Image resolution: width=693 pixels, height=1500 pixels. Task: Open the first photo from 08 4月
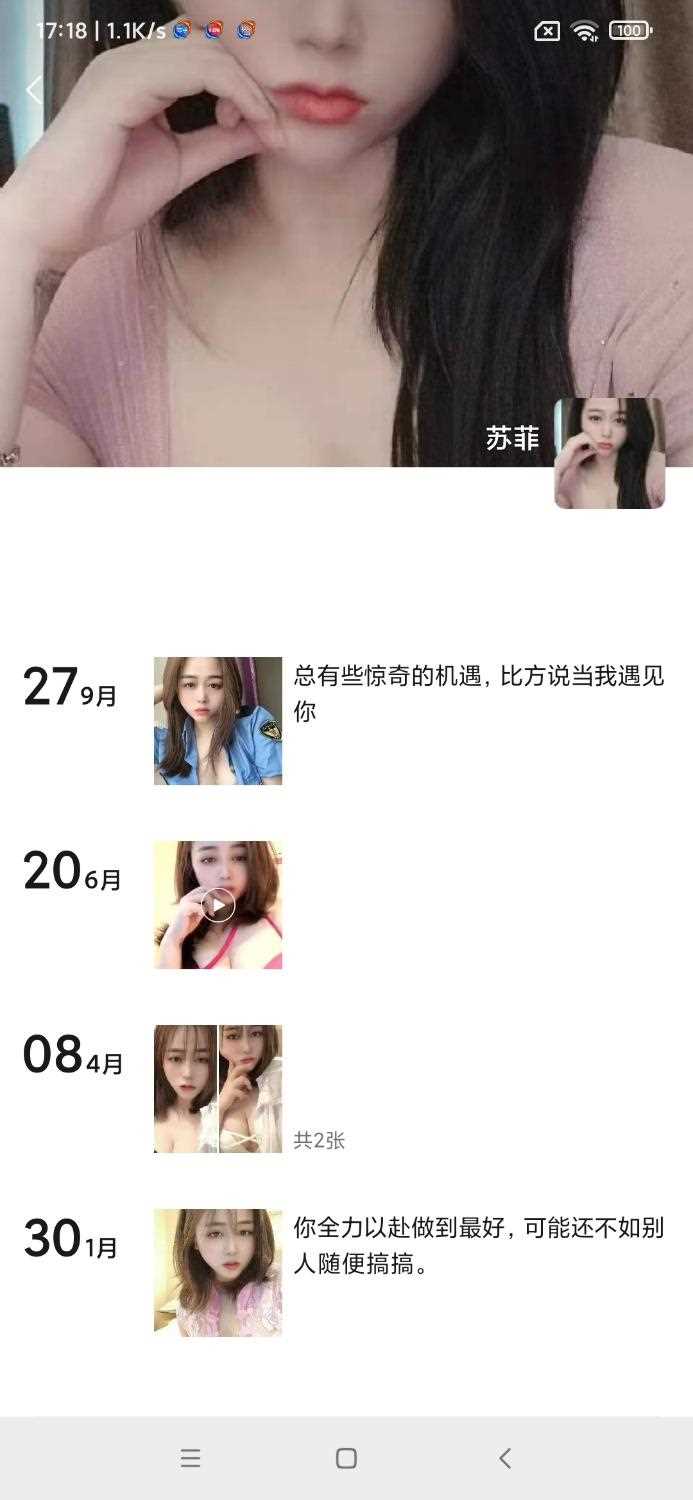185,1089
